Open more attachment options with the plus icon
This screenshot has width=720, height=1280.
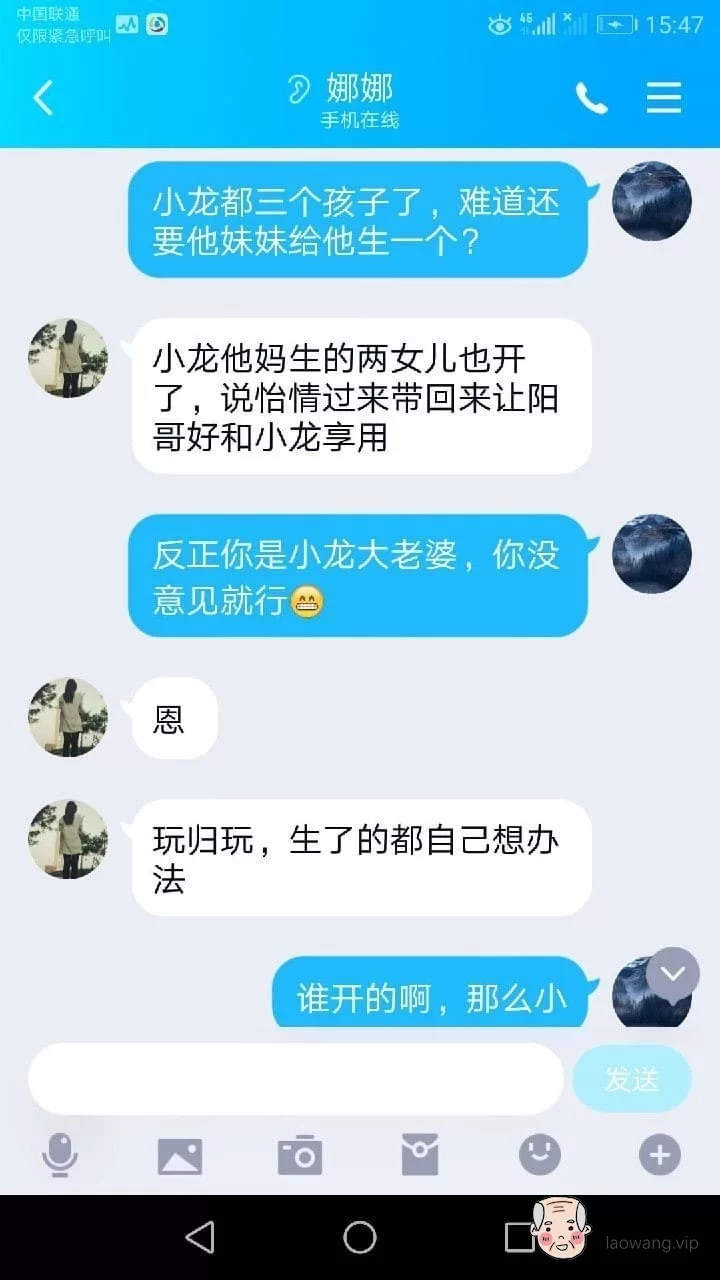pos(660,1155)
